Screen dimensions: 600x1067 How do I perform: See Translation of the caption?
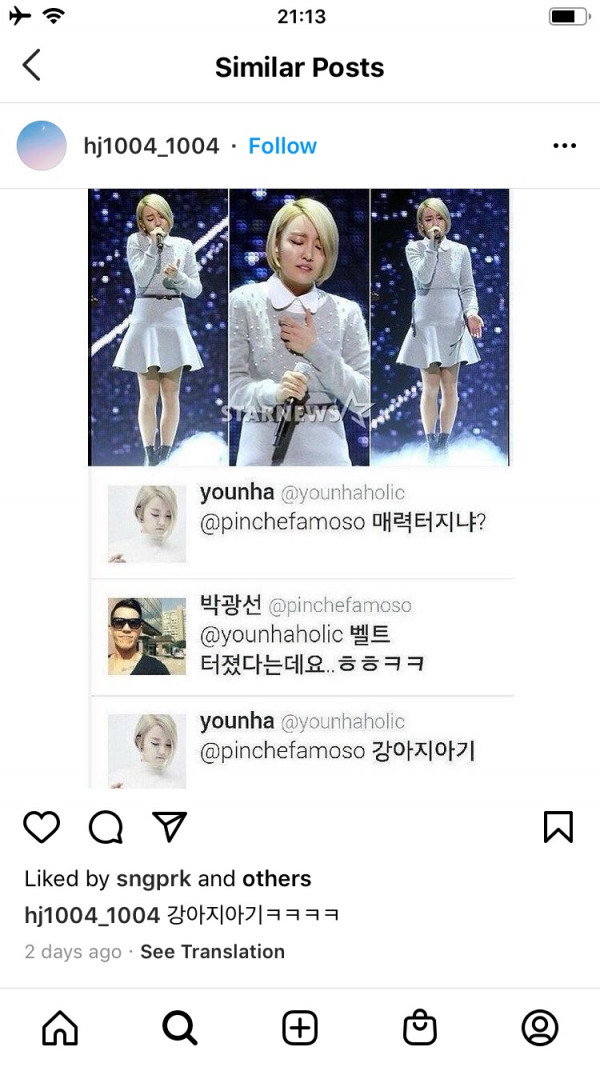[x=212, y=952]
